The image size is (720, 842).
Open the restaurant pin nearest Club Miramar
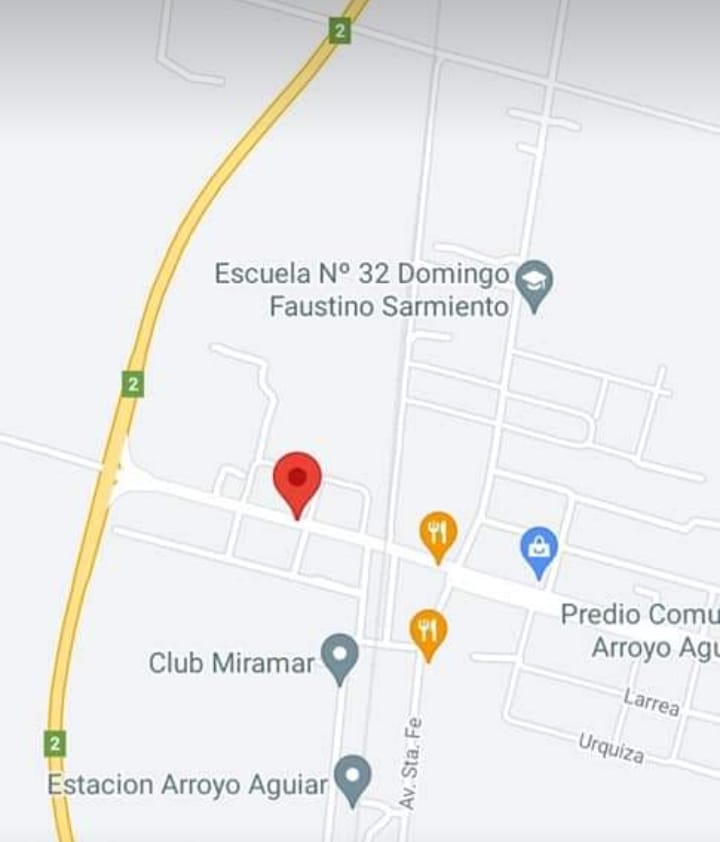[x=428, y=636]
